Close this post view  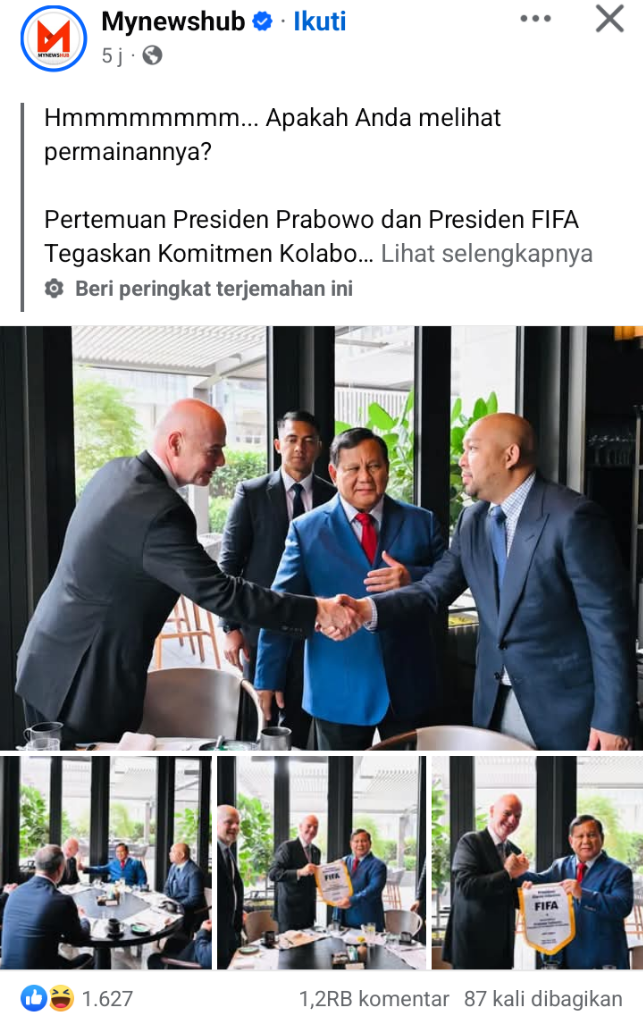coord(610,19)
